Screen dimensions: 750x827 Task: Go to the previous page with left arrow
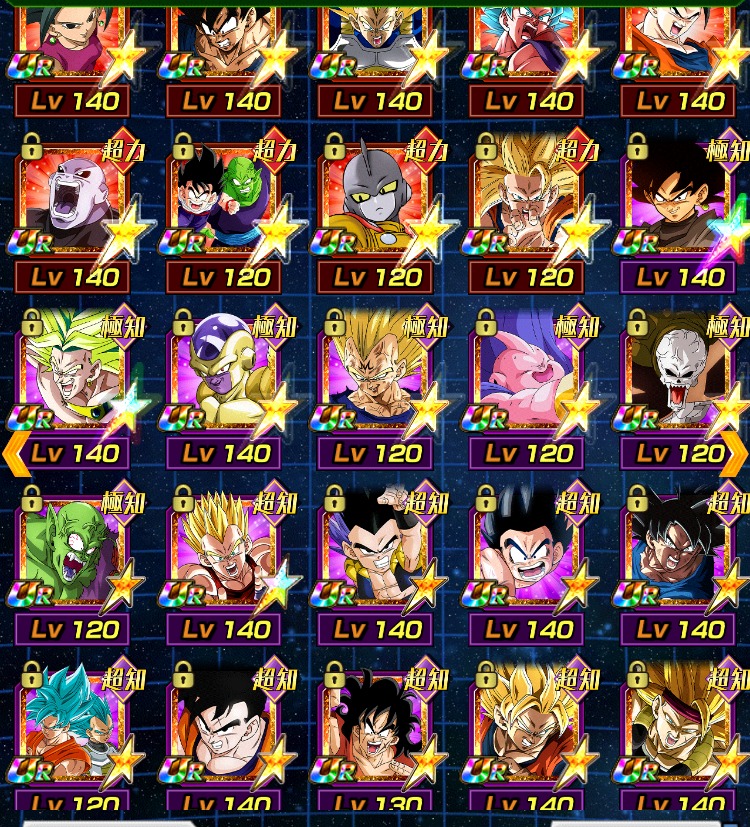point(14,453)
